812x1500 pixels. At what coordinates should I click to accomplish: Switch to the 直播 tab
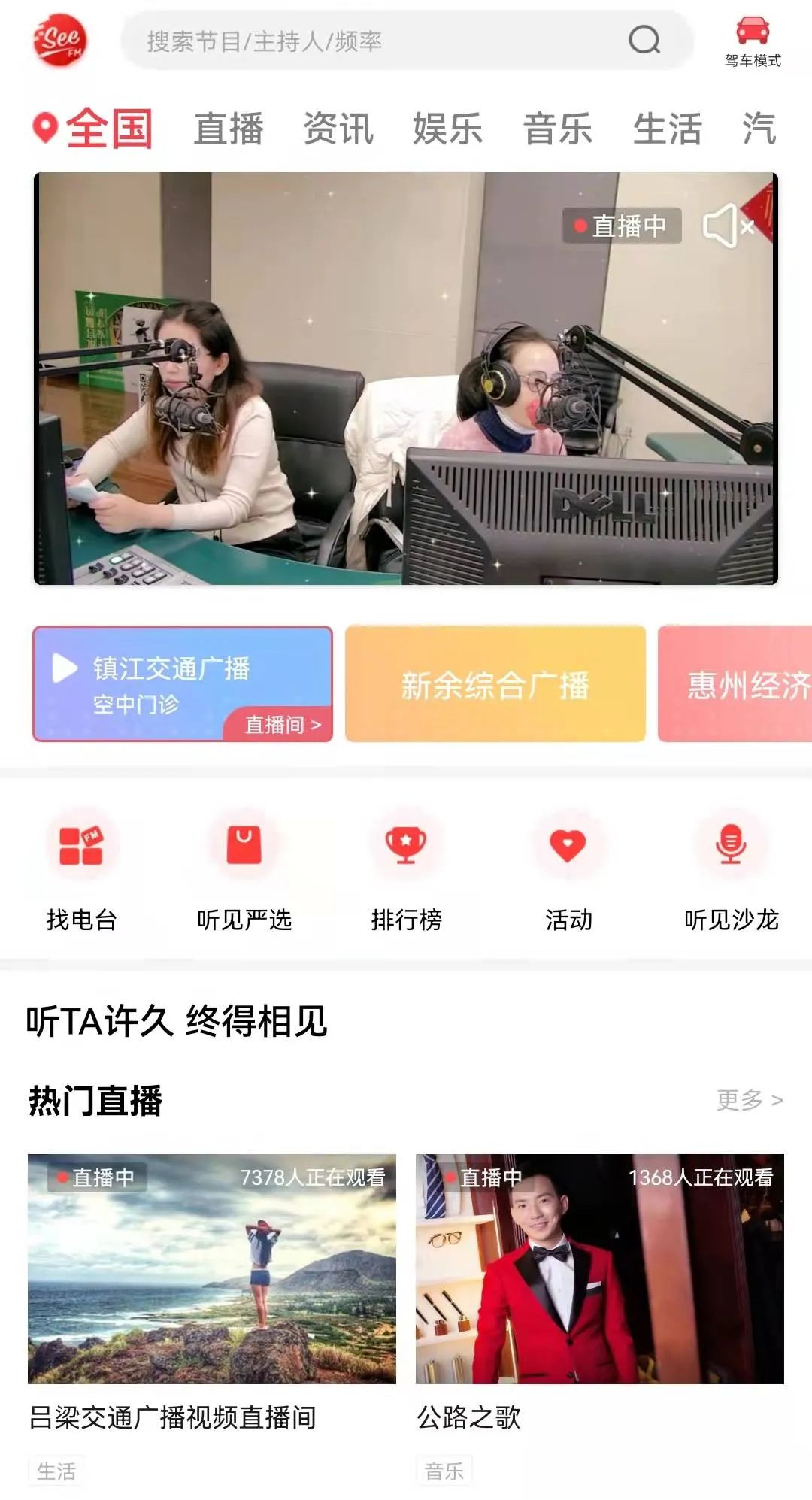[x=229, y=129]
